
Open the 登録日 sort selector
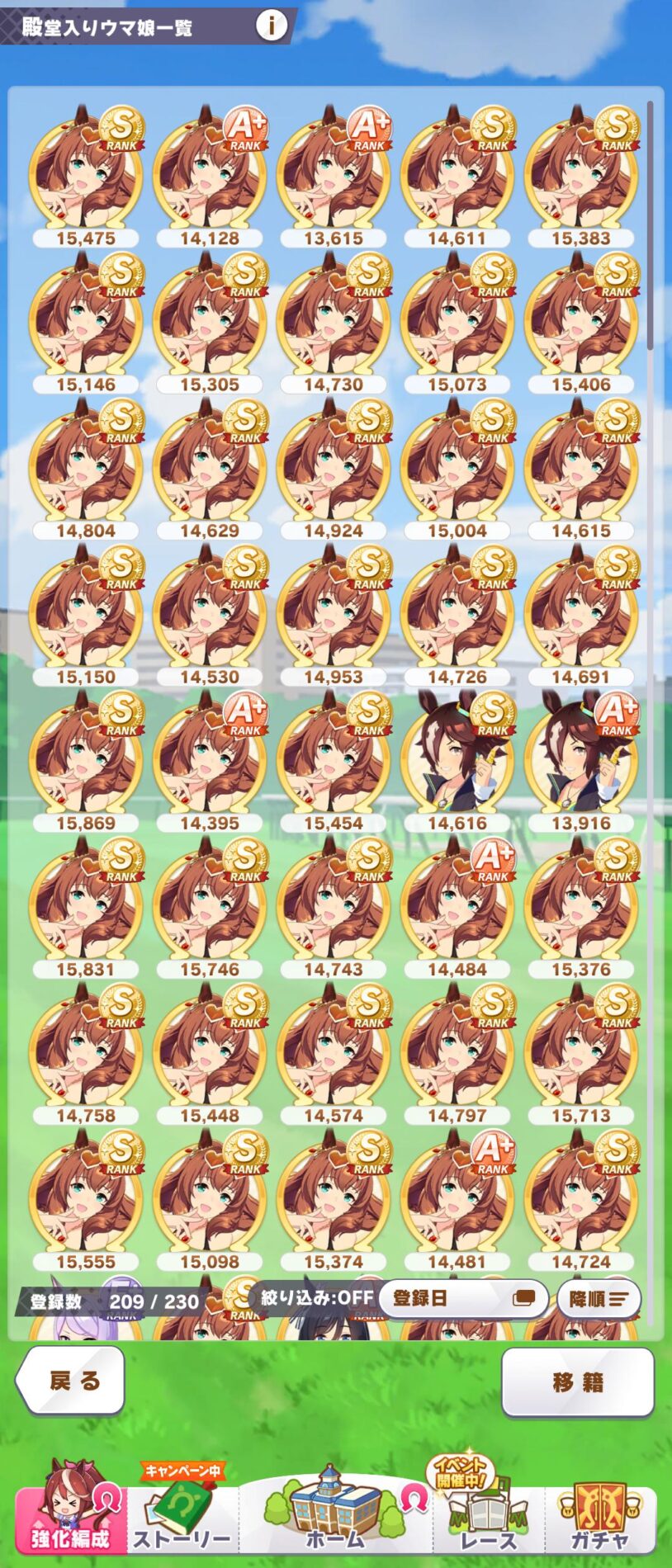463,1299
